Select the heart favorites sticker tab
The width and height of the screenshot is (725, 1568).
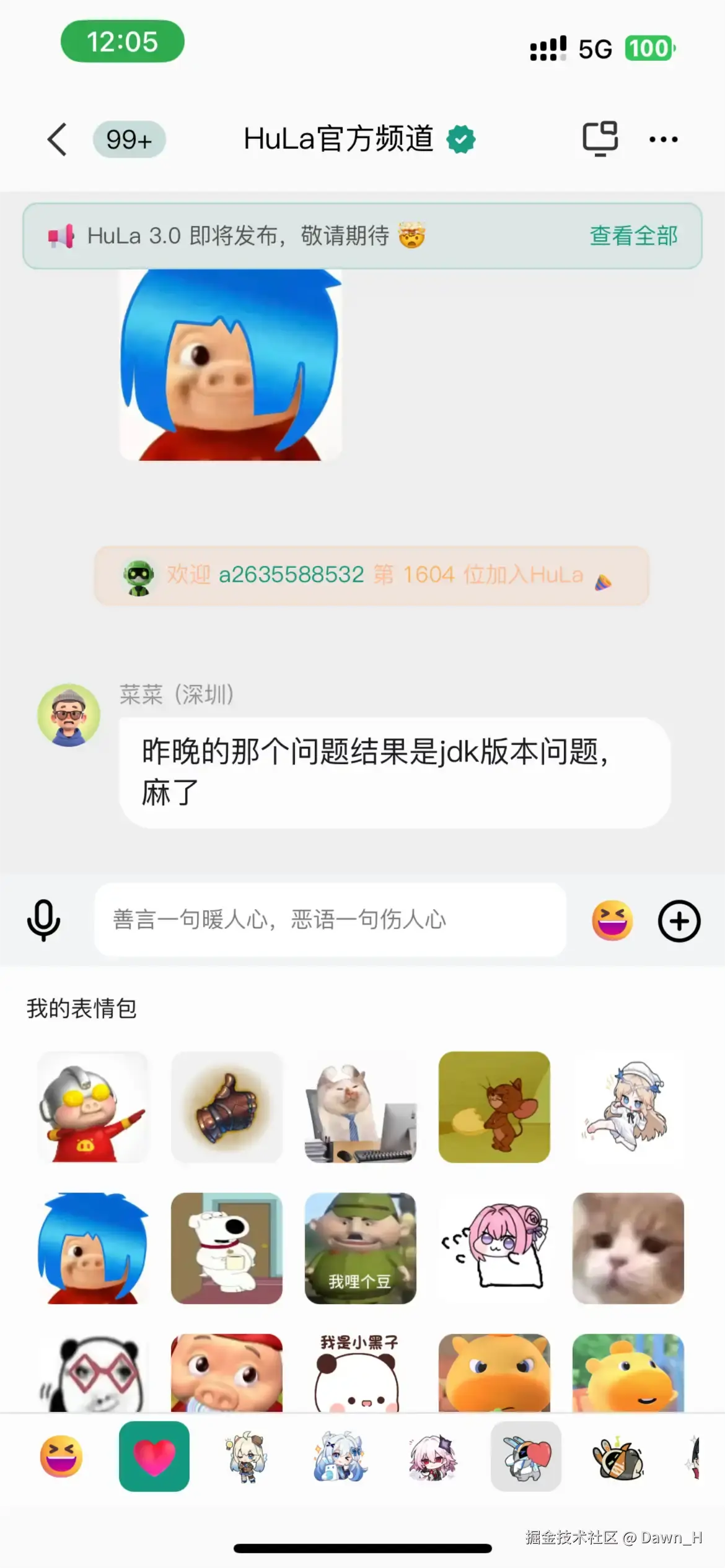pos(154,1456)
